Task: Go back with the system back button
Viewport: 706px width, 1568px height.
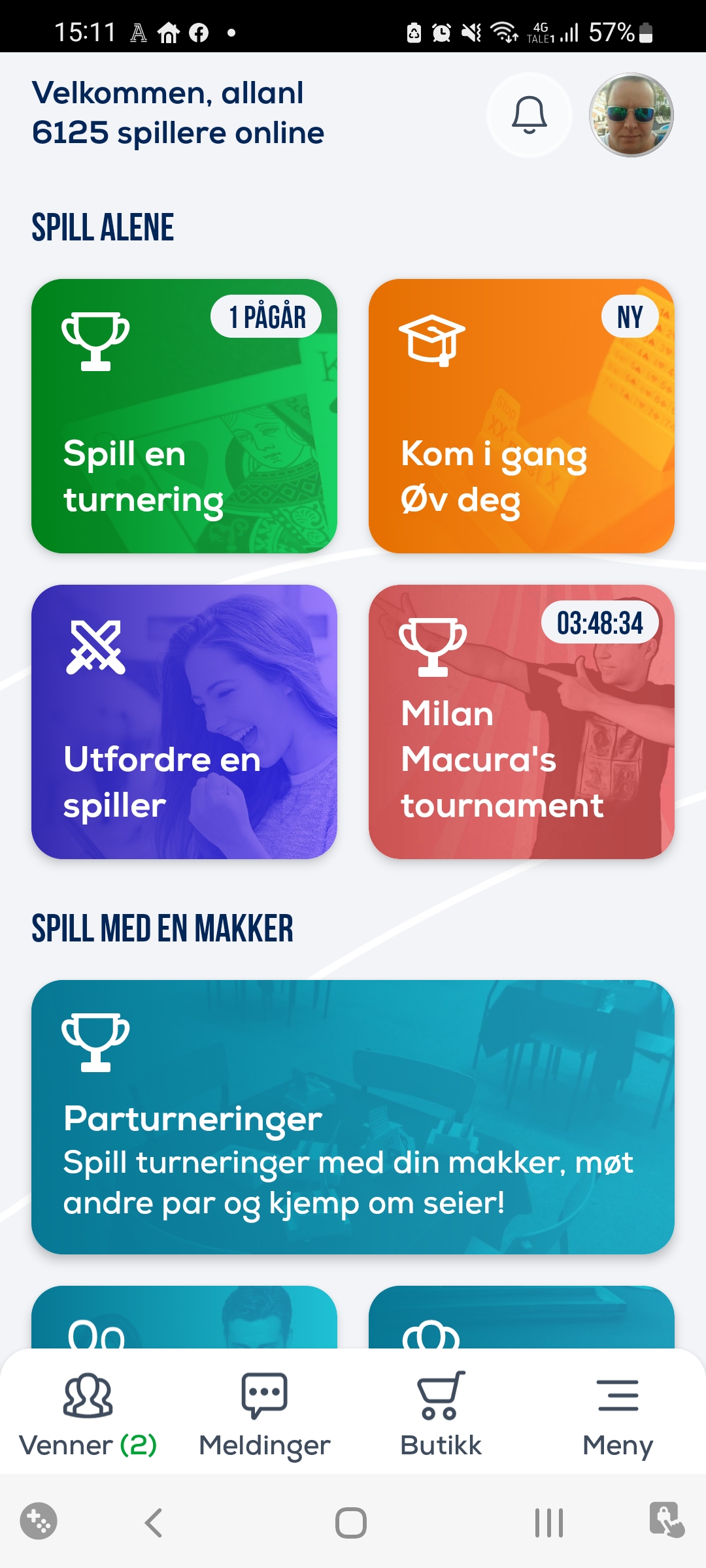Action: pyautogui.click(x=154, y=1523)
